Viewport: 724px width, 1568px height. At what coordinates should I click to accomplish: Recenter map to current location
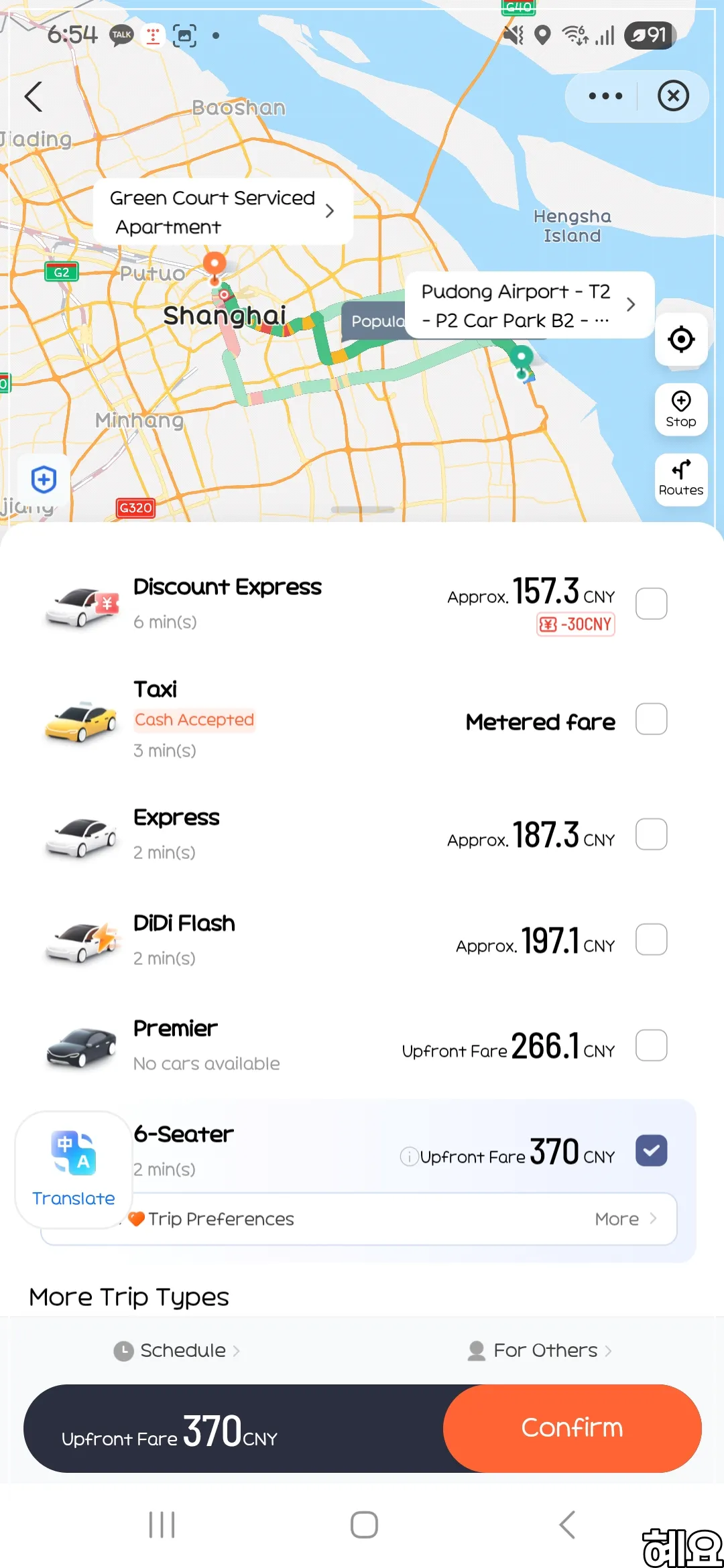(x=680, y=339)
